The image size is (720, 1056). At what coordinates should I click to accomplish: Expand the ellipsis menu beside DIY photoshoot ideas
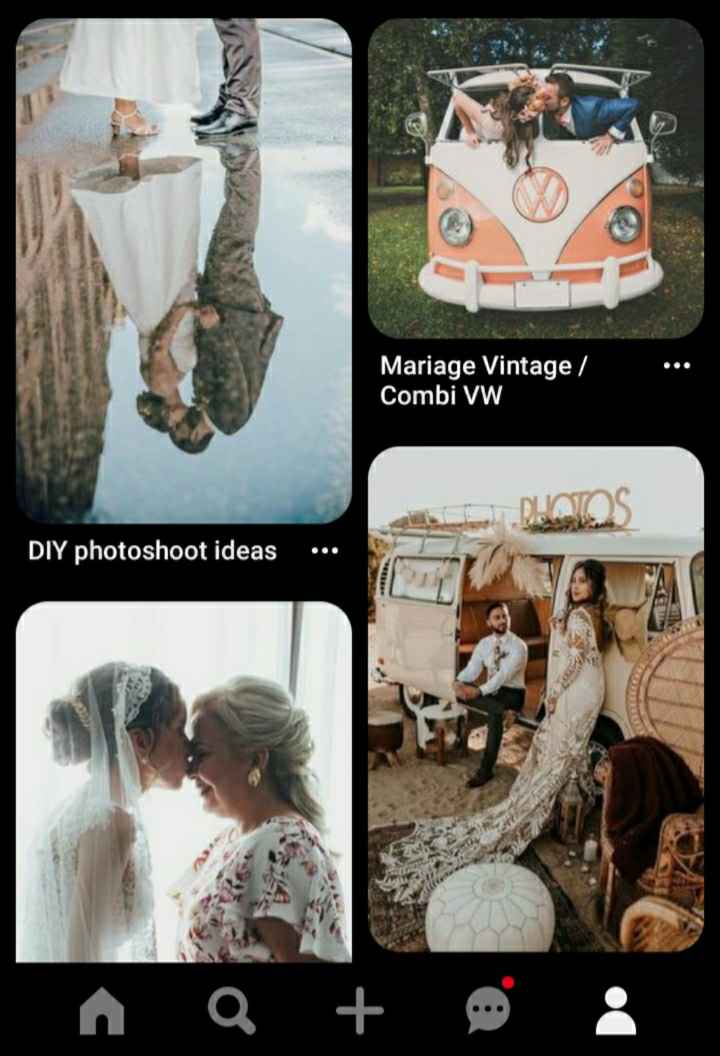[323, 550]
